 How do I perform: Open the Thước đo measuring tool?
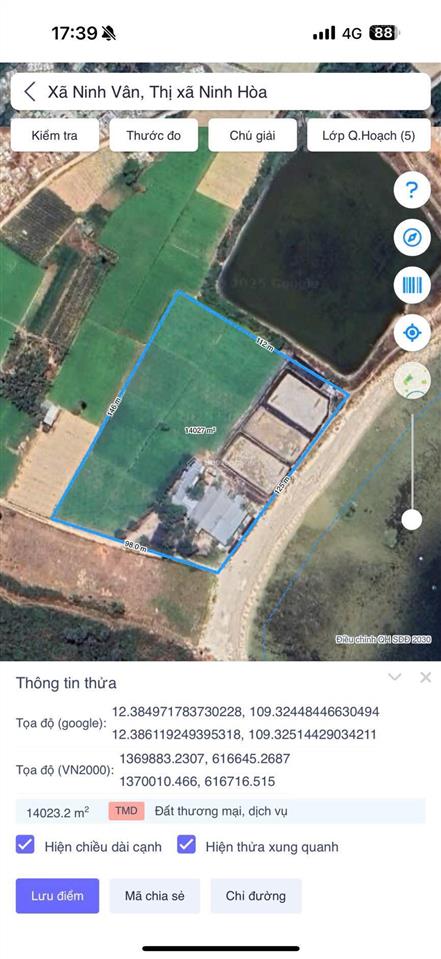[x=154, y=135]
